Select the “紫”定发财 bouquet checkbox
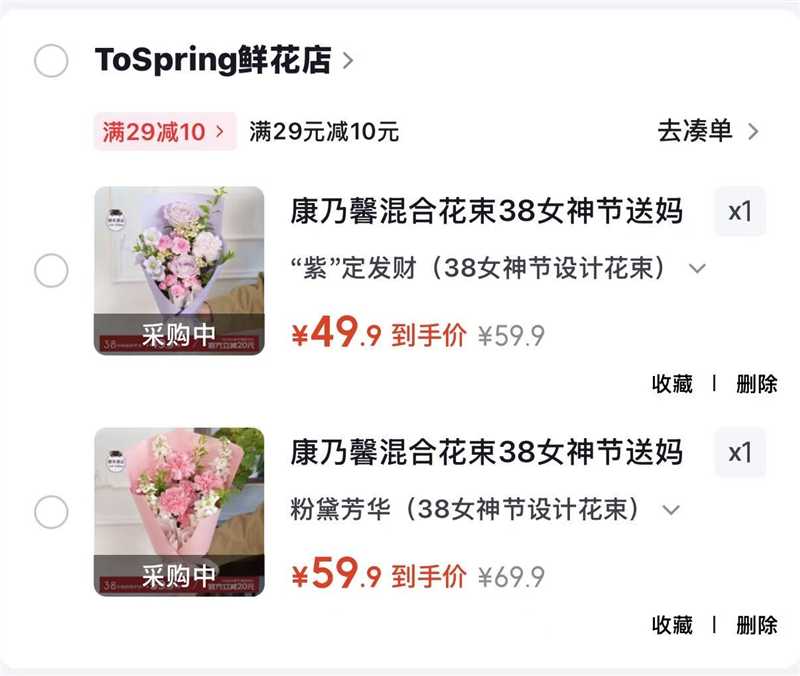The width and height of the screenshot is (800, 676). click(x=51, y=271)
